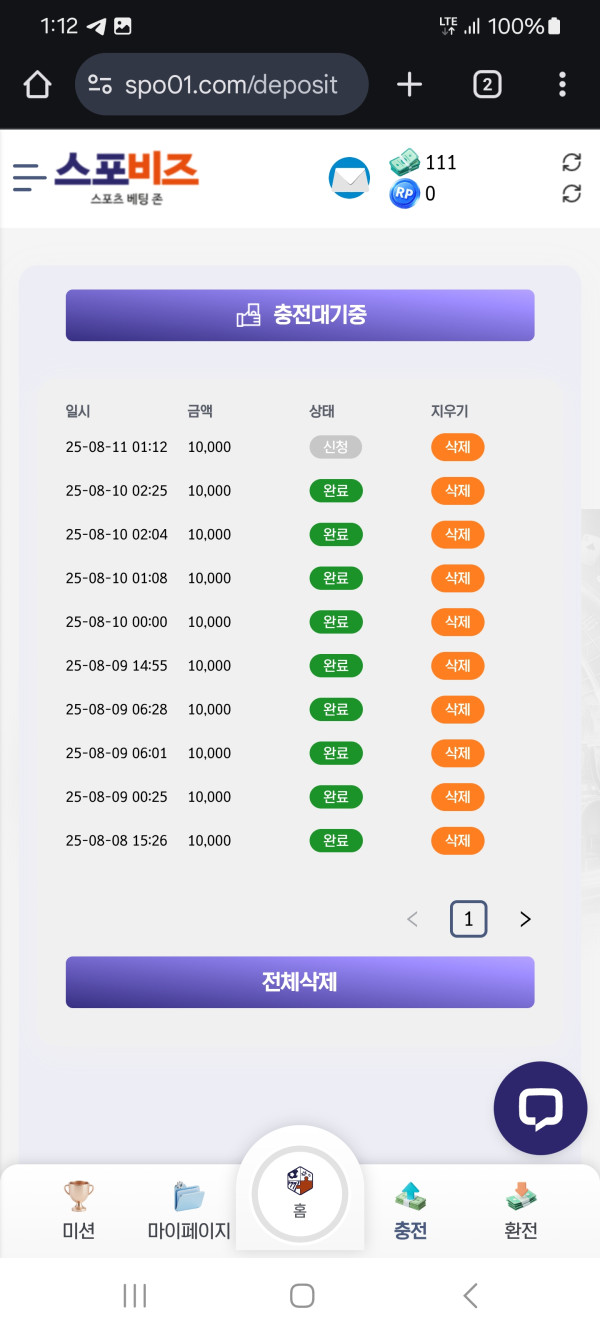Delete the 25-08-08 15:26 deposit entry

pyautogui.click(x=457, y=841)
